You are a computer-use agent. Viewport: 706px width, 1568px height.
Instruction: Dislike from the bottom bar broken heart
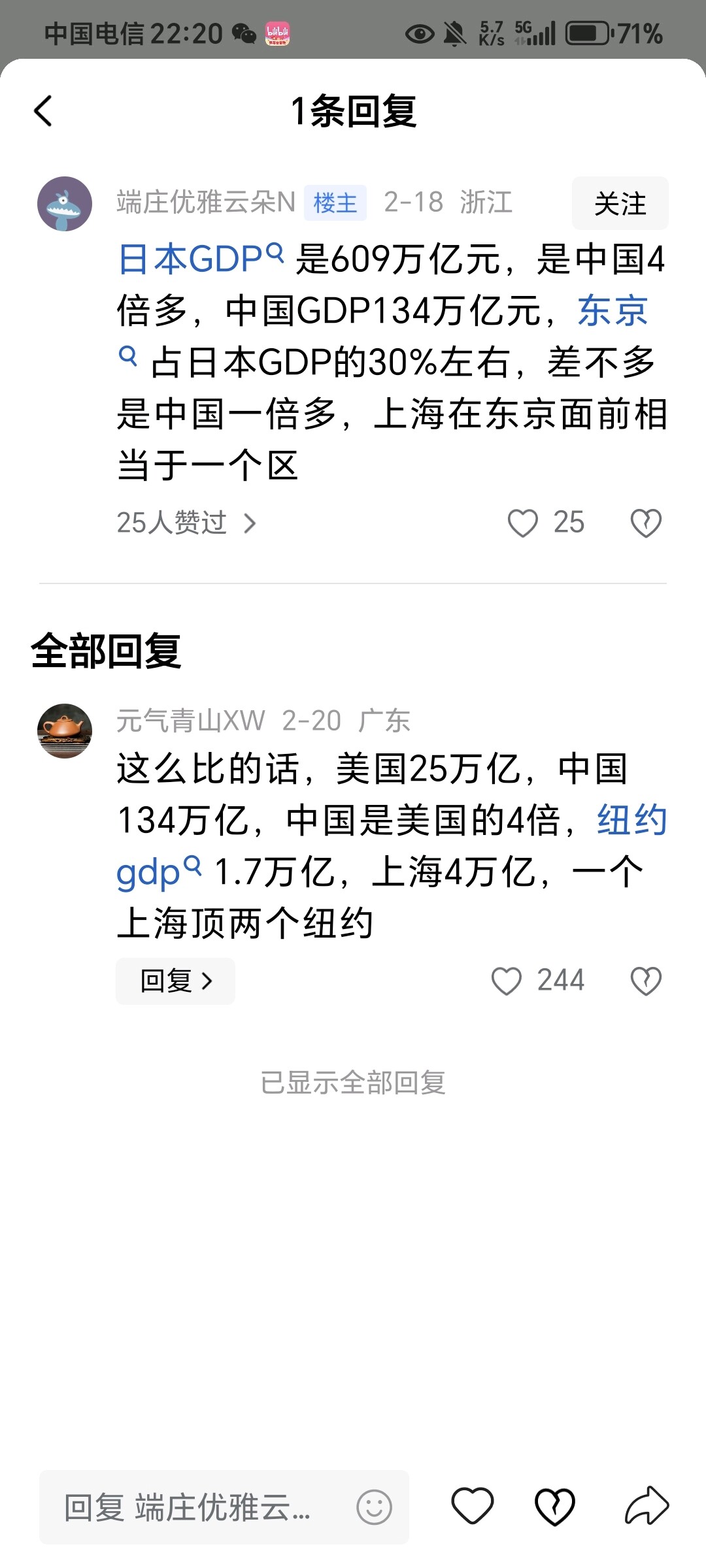tap(555, 1506)
